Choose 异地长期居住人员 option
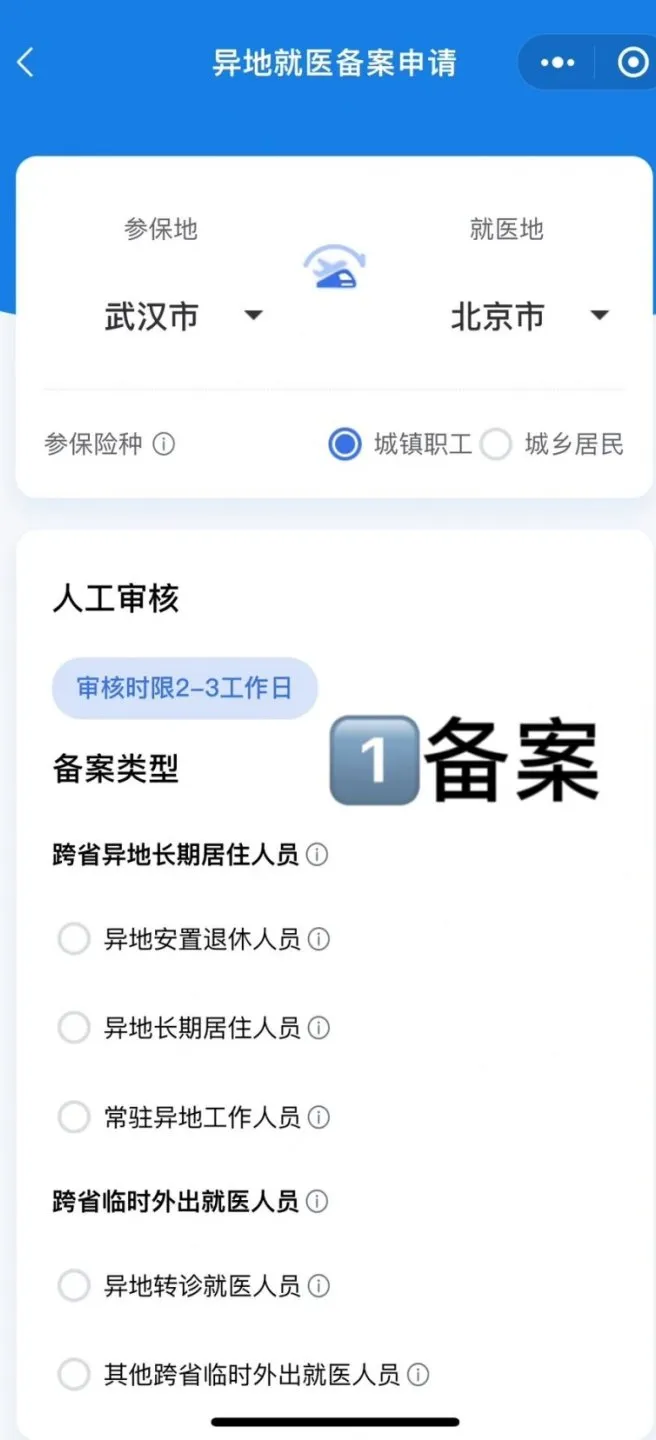The image size is (656, 1440). point(74,1027)
